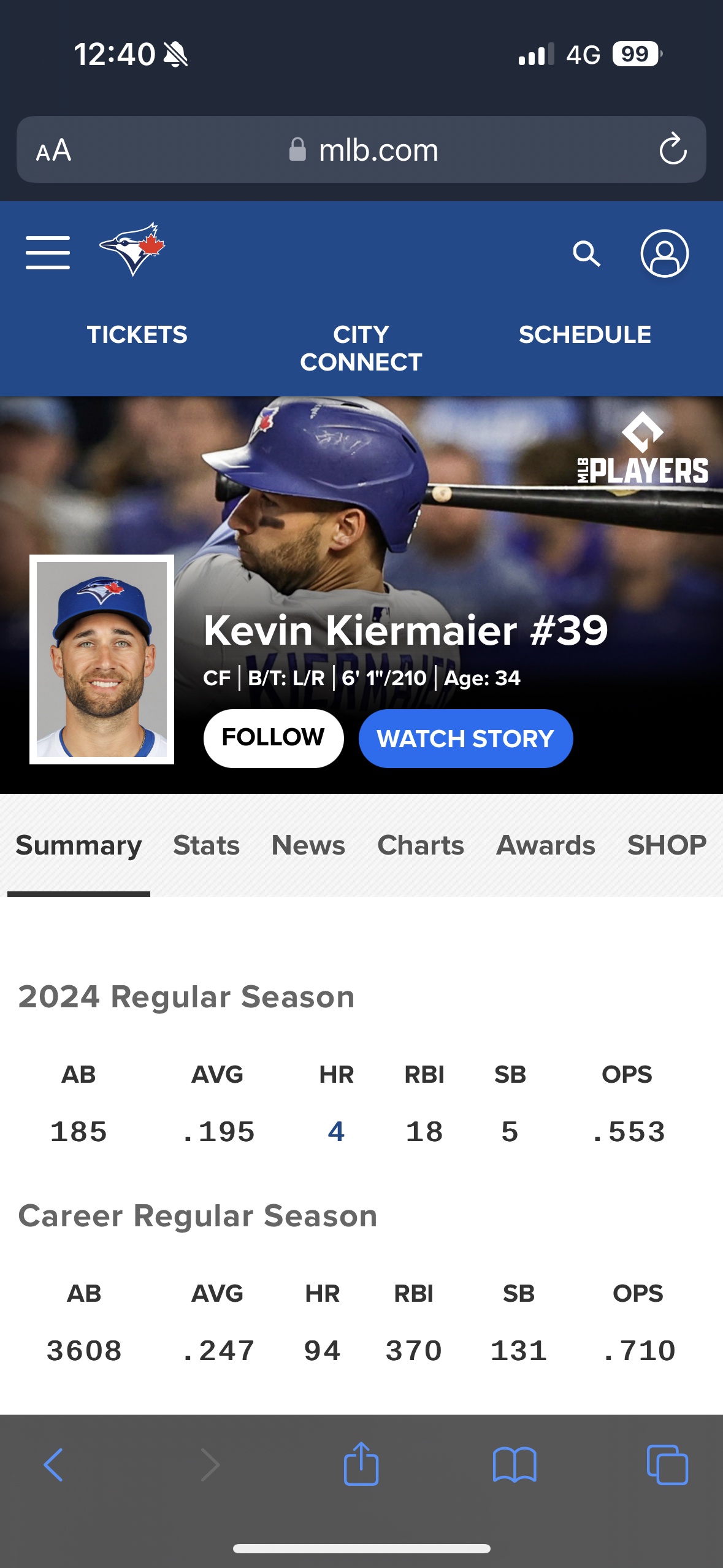Image resolution: width=723 pixels, height=1568 pixels.
Task: Open City Connect page
Action: [361, 348]
